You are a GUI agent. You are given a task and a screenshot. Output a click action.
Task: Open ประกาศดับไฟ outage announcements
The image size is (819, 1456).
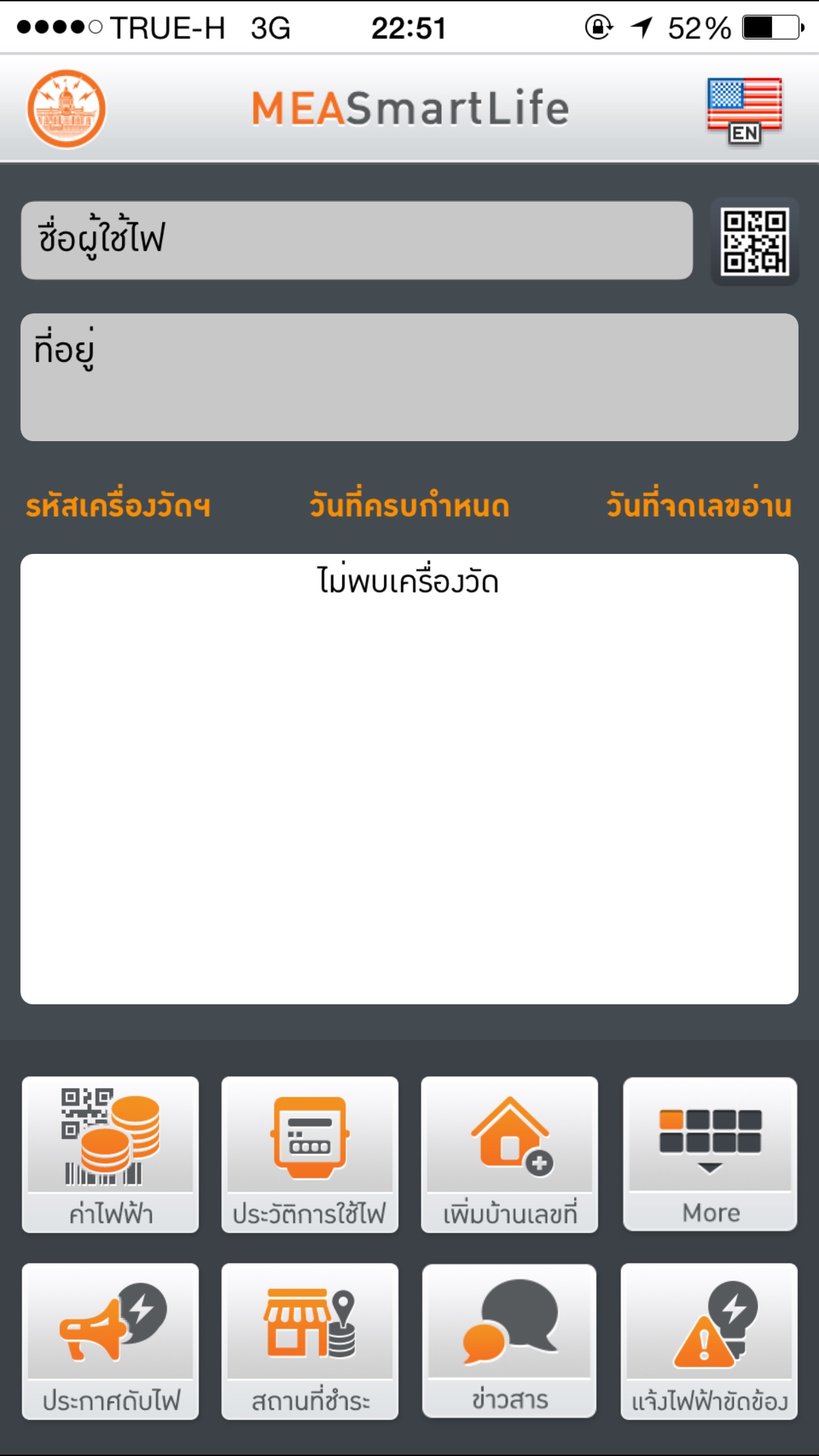click(x=110, y=1341)
